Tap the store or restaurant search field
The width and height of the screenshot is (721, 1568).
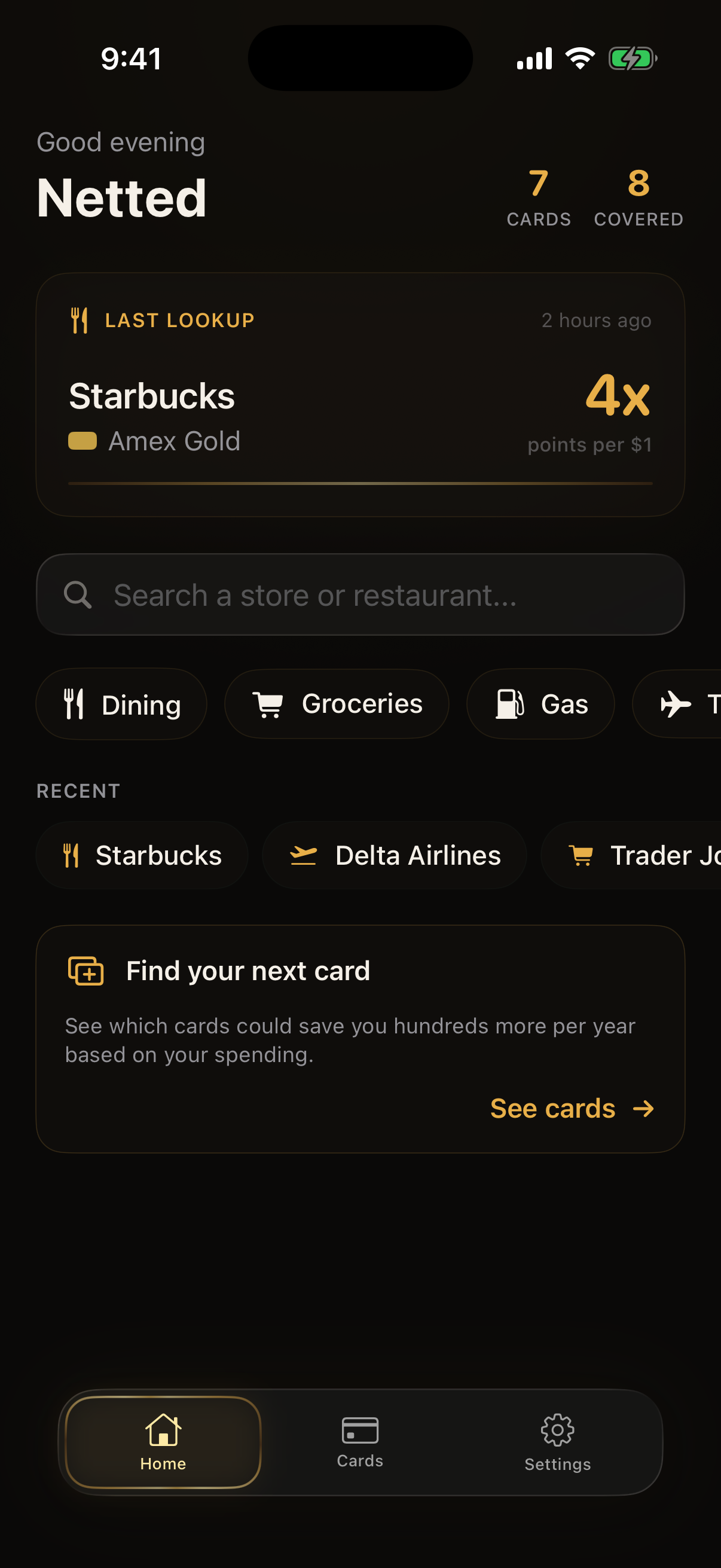pos(360,594)
